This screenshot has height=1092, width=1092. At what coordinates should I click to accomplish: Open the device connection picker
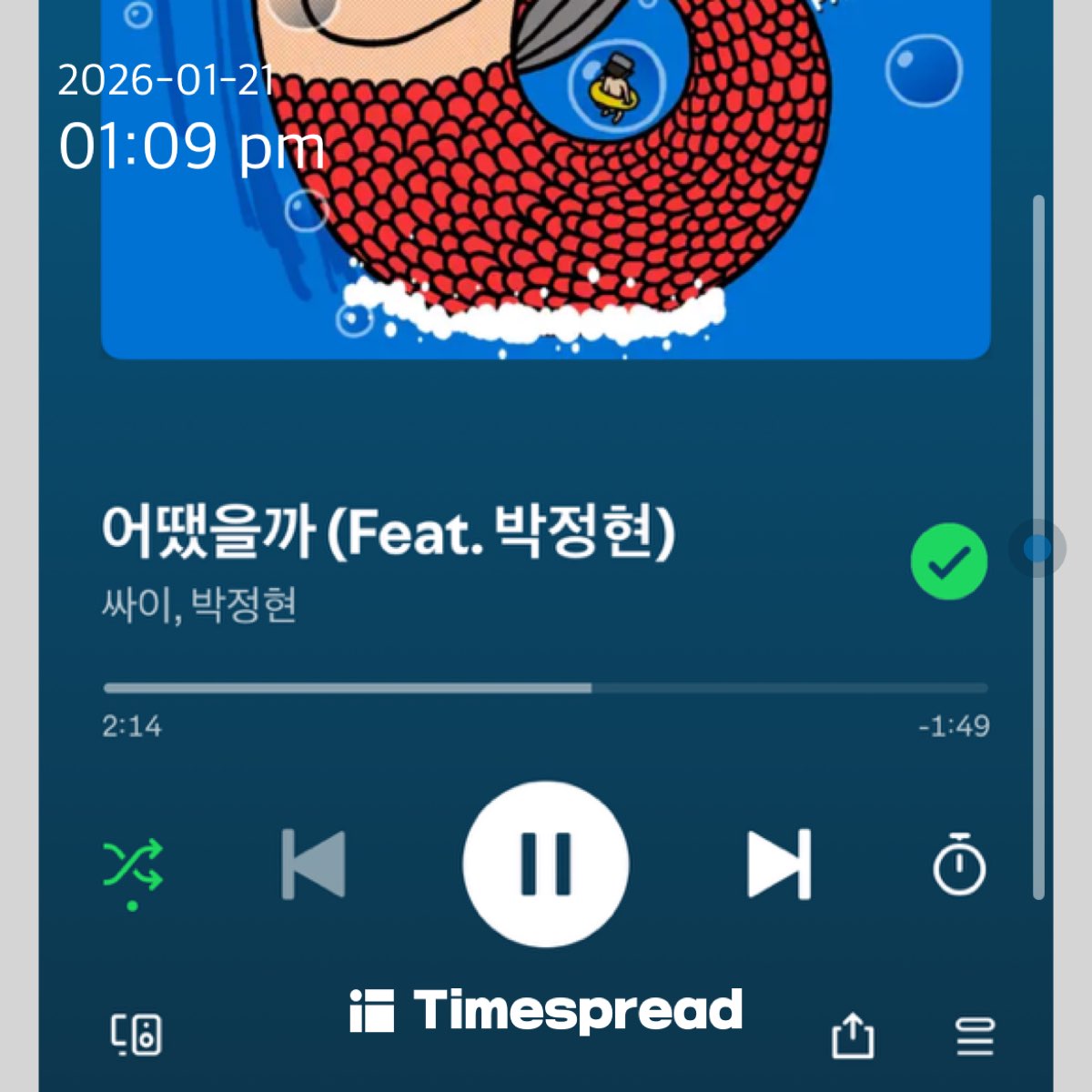tap(136, 1035)
